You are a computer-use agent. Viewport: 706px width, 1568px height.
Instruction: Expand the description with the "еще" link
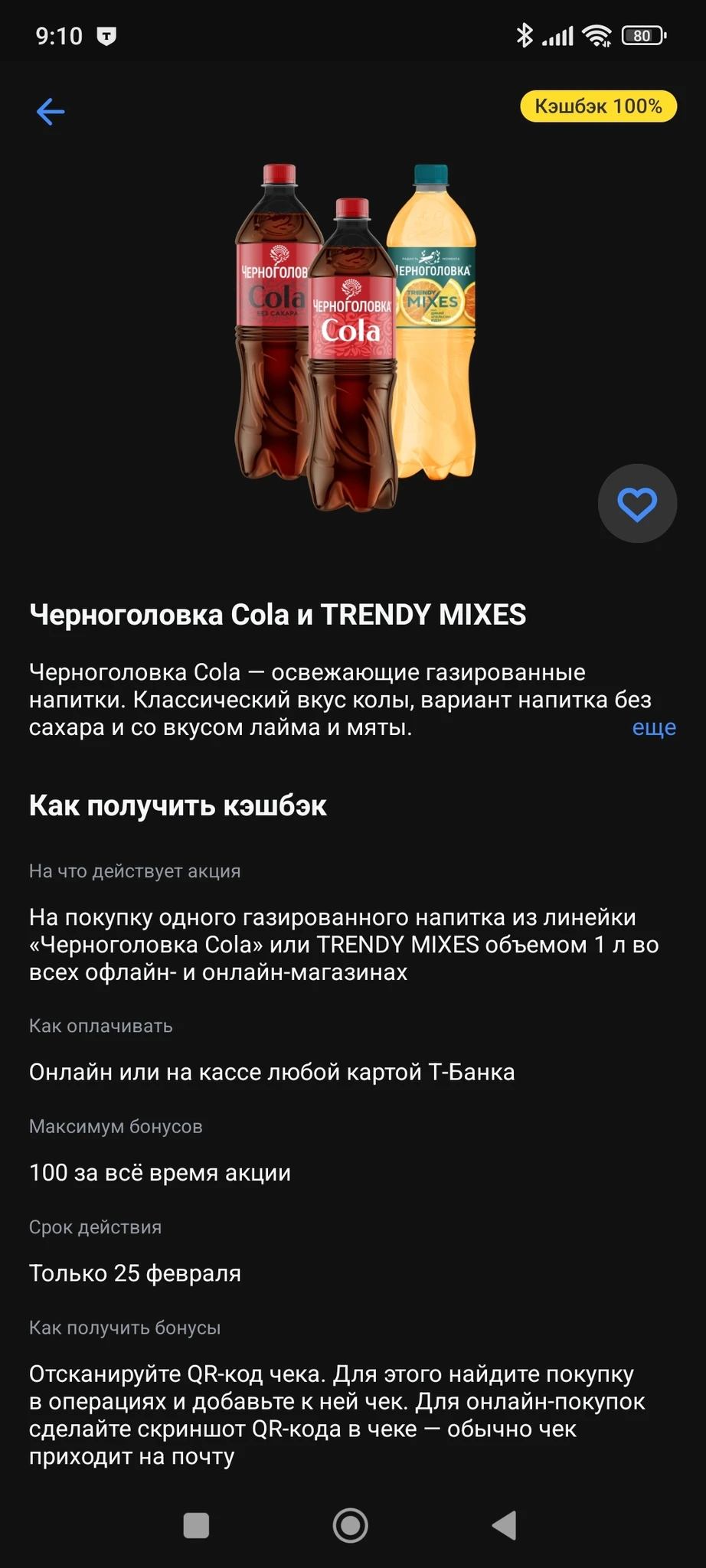click(653, 727)
